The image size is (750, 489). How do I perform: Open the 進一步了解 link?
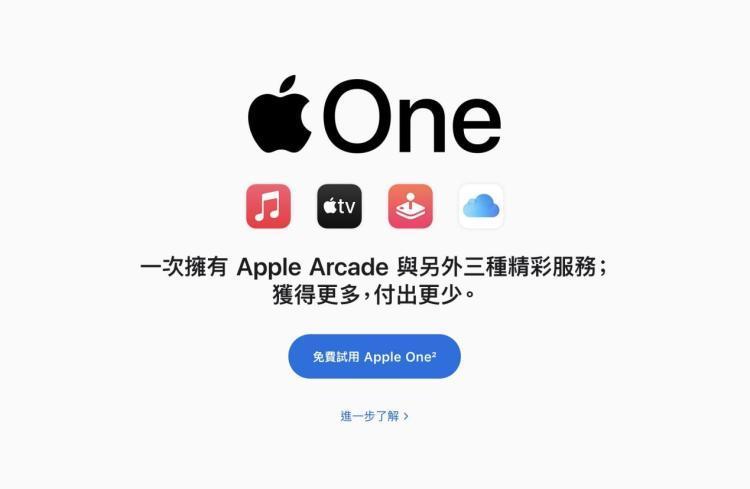pyautogui.click(x=374, y=416)
